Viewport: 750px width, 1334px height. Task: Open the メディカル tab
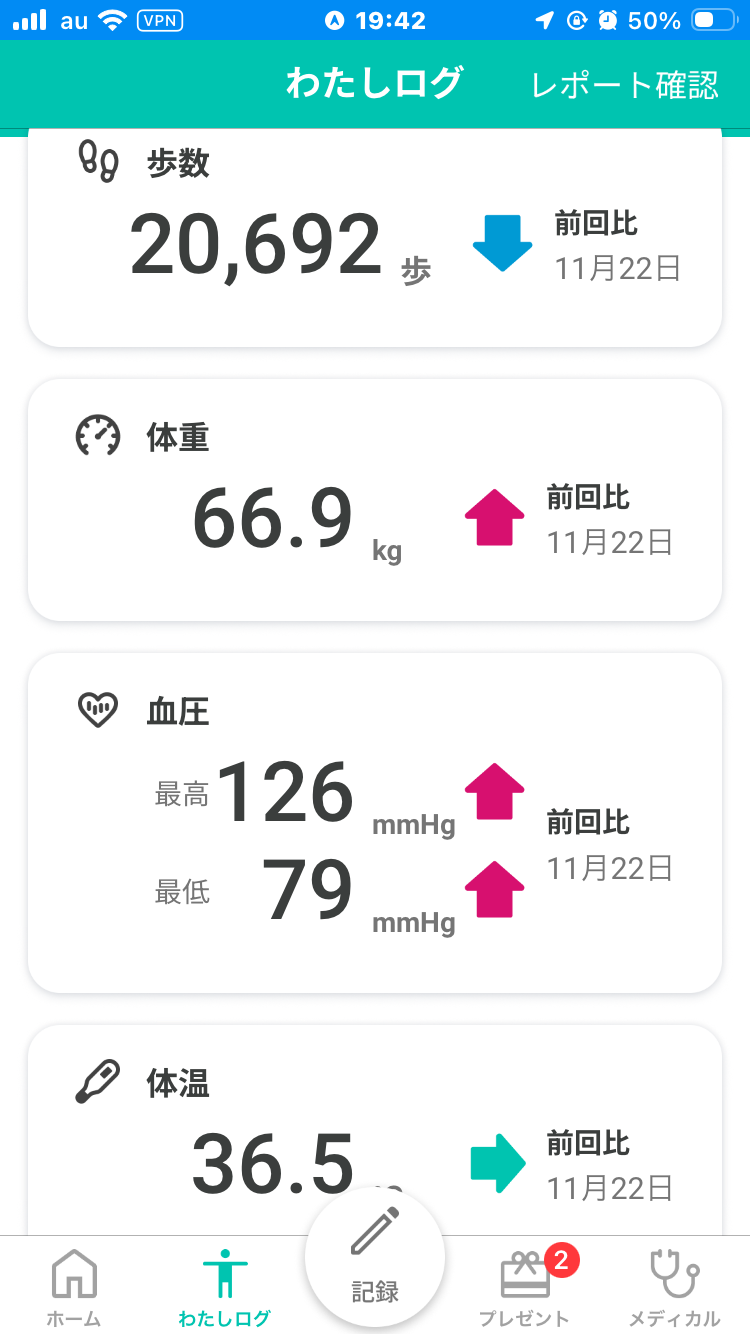point(674,1287)
